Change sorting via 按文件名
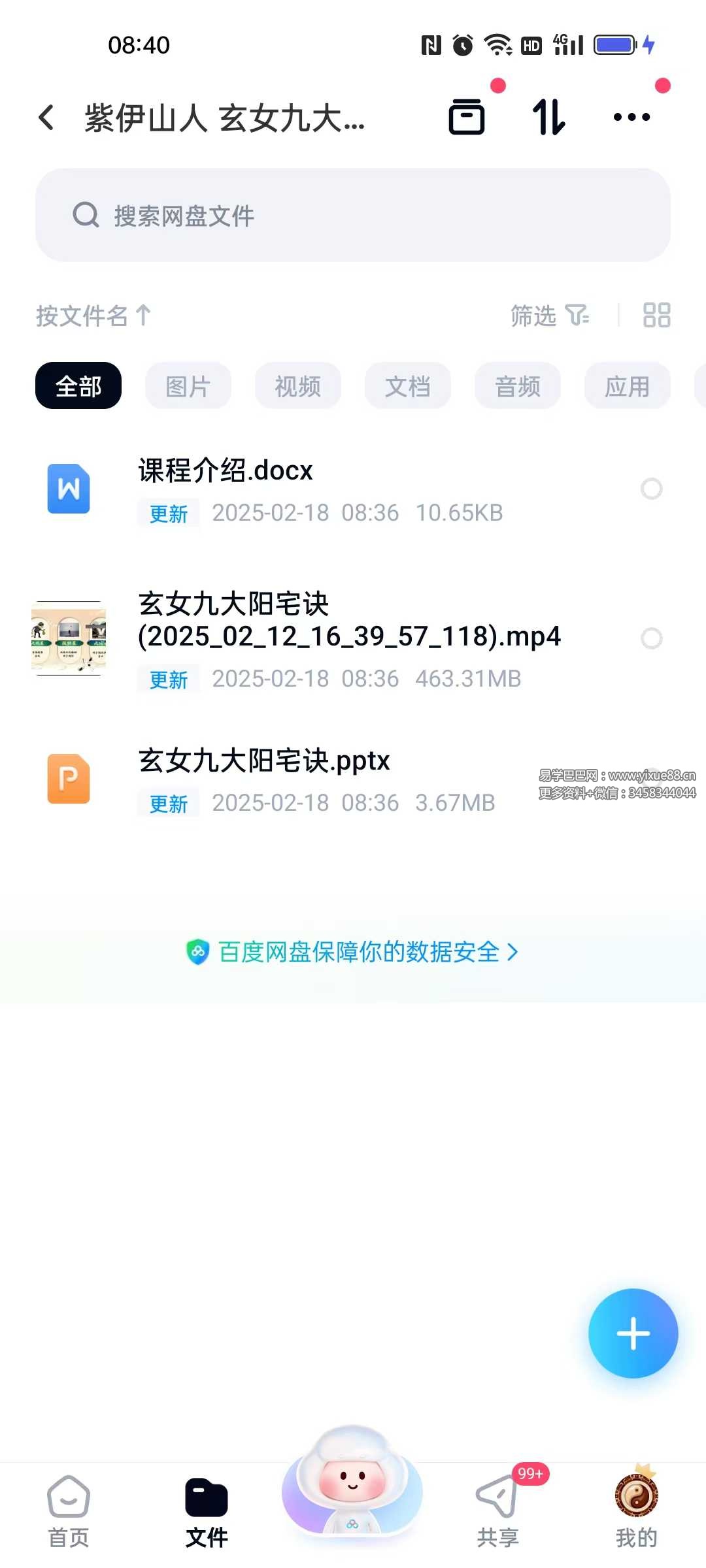The width and height of the screenshot is (706, 1568). tap(93, 316)
